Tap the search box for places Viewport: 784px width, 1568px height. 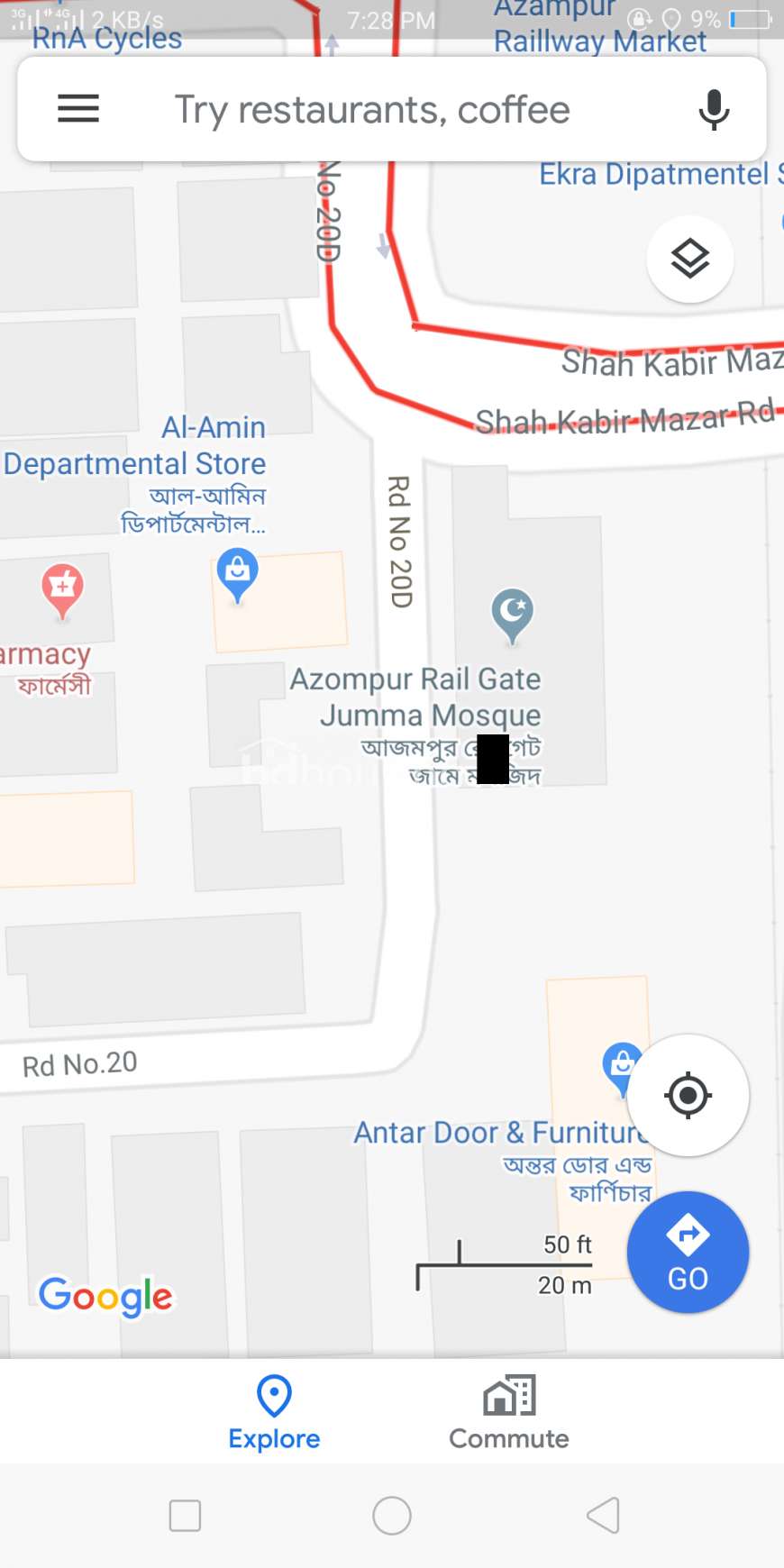coord(392,109)
